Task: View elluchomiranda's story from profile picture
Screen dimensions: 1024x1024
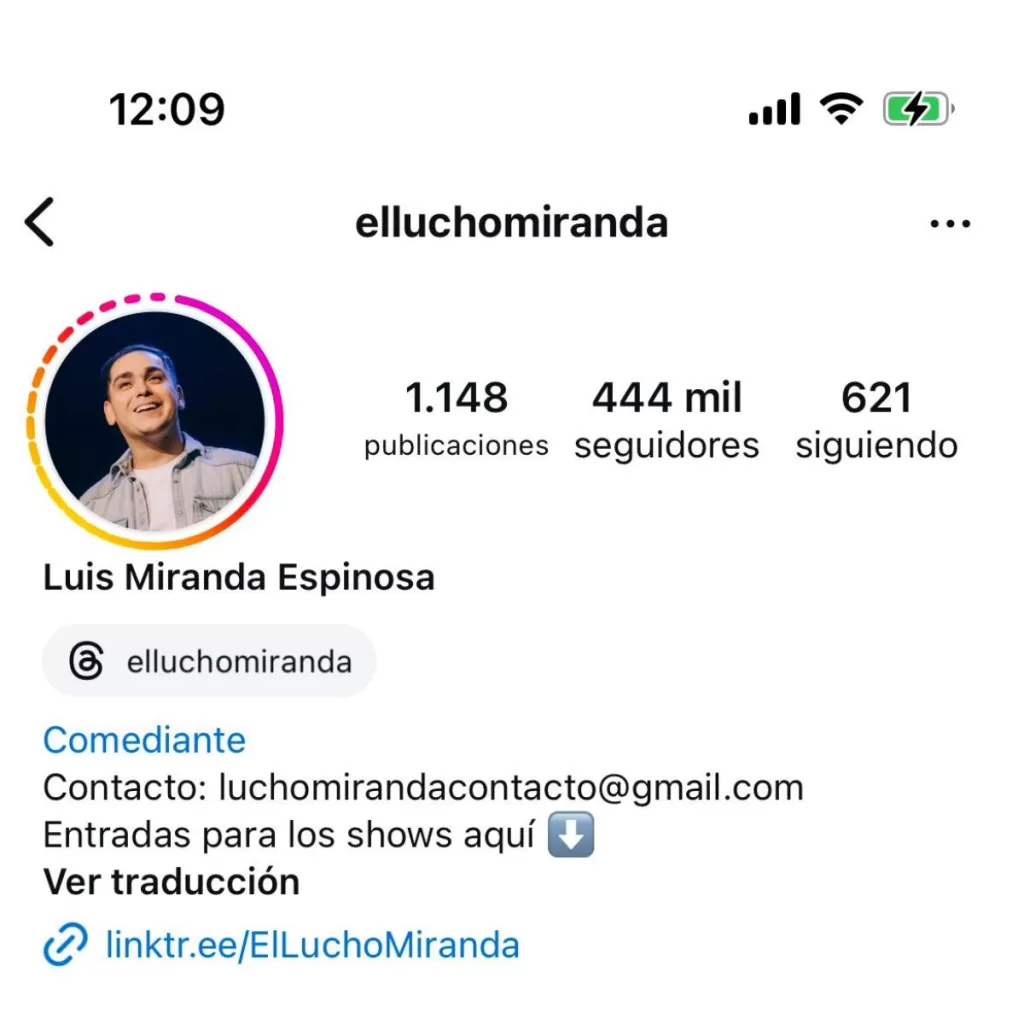Action: 155,421
